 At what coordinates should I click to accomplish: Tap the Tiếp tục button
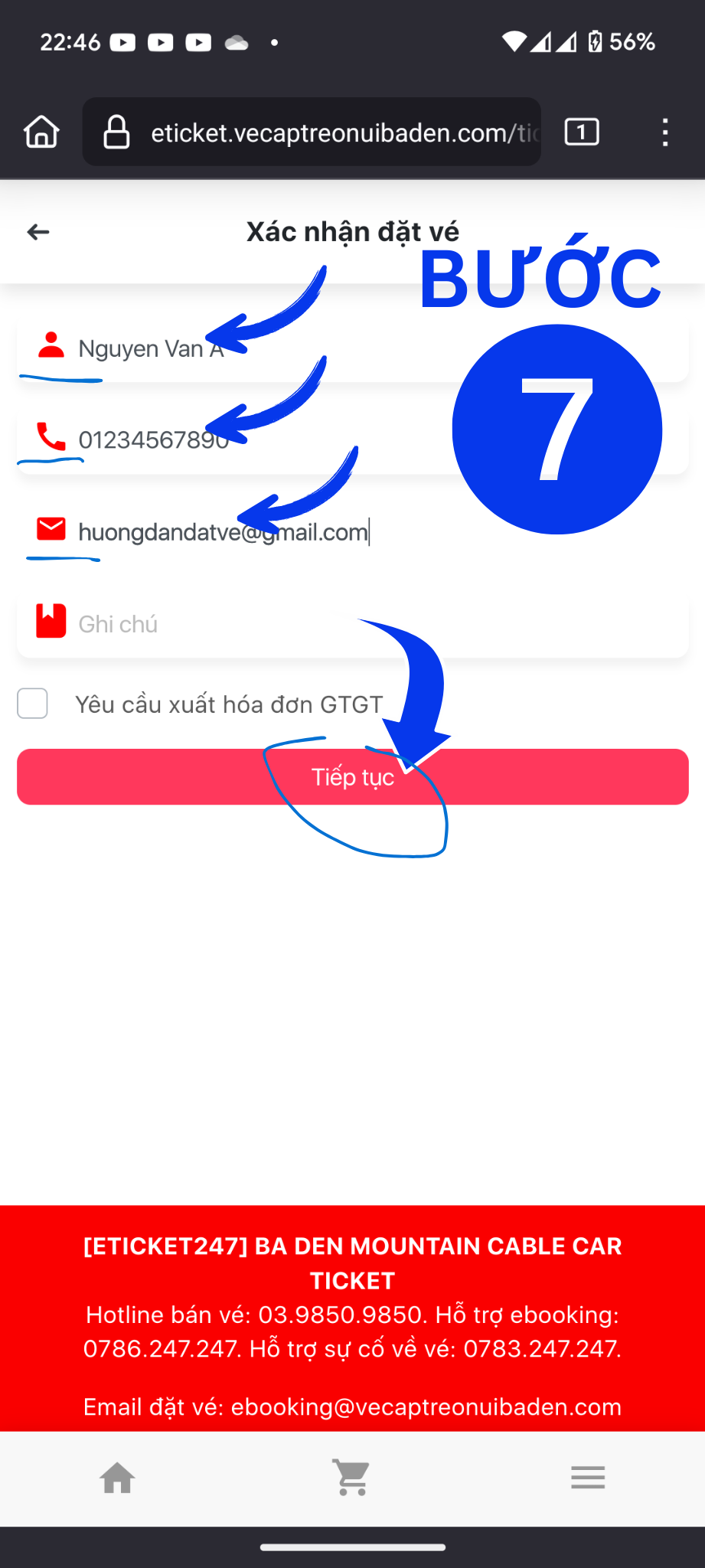point(352,776)
